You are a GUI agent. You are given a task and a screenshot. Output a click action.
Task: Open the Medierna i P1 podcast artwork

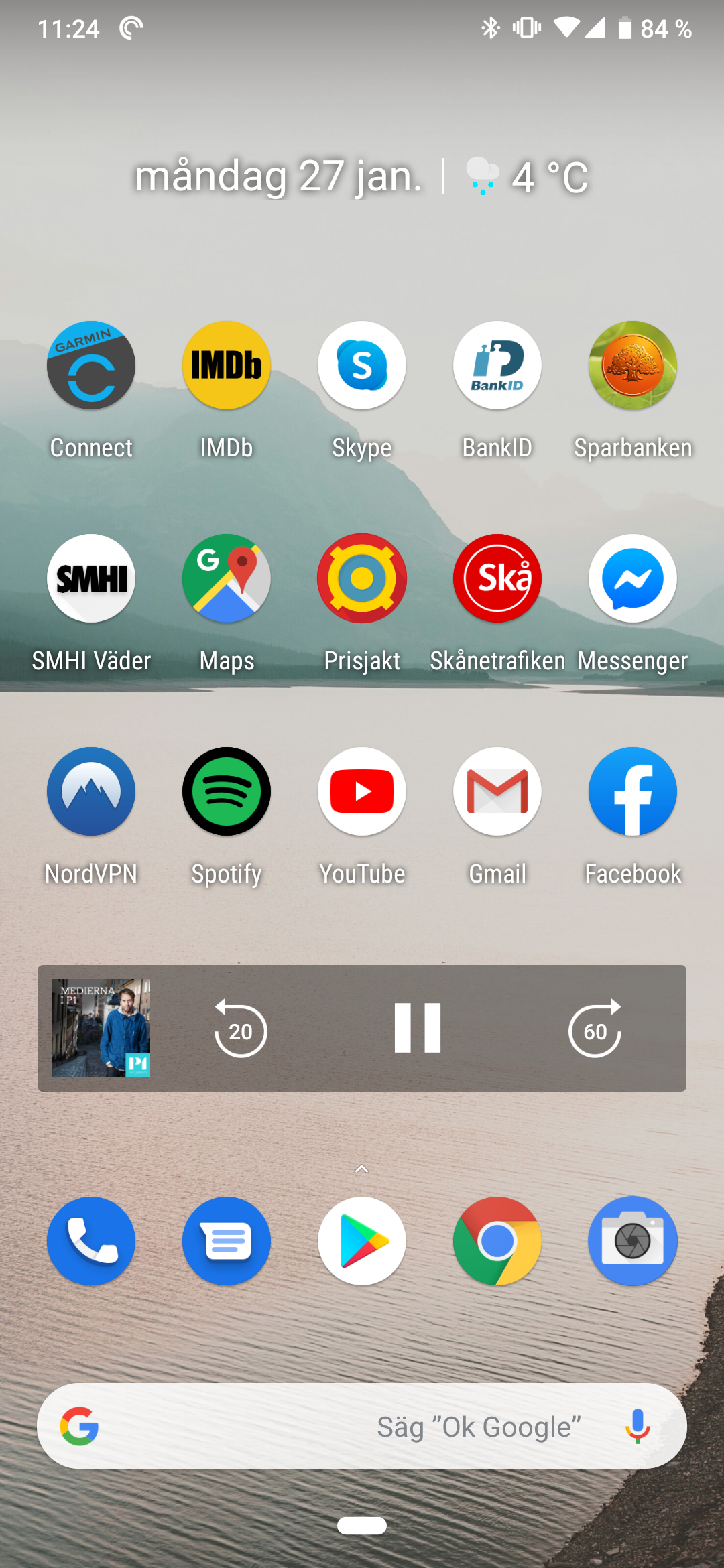pyautogui.click(x=101, y=1029)
